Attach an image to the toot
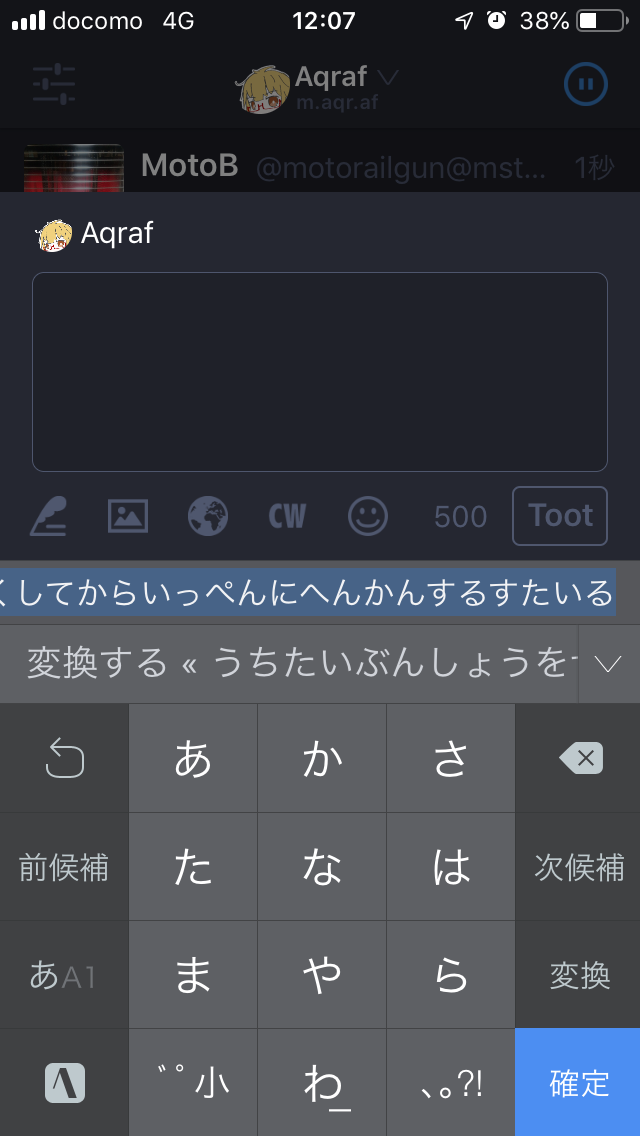Image resolution: width=640 pixels, height=1136 pixels. click(x=128, y=517)
